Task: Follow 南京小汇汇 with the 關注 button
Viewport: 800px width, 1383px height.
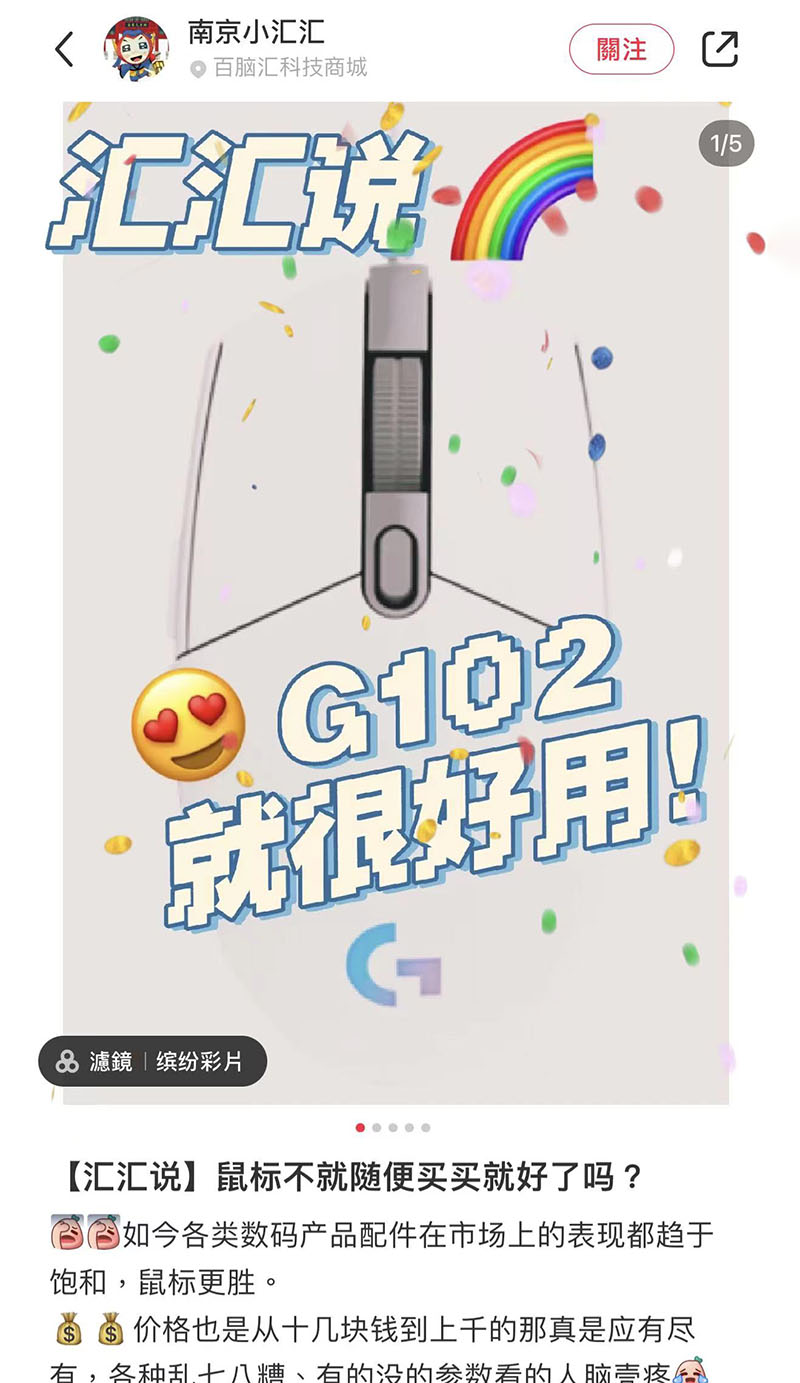Action: [621, 49]
